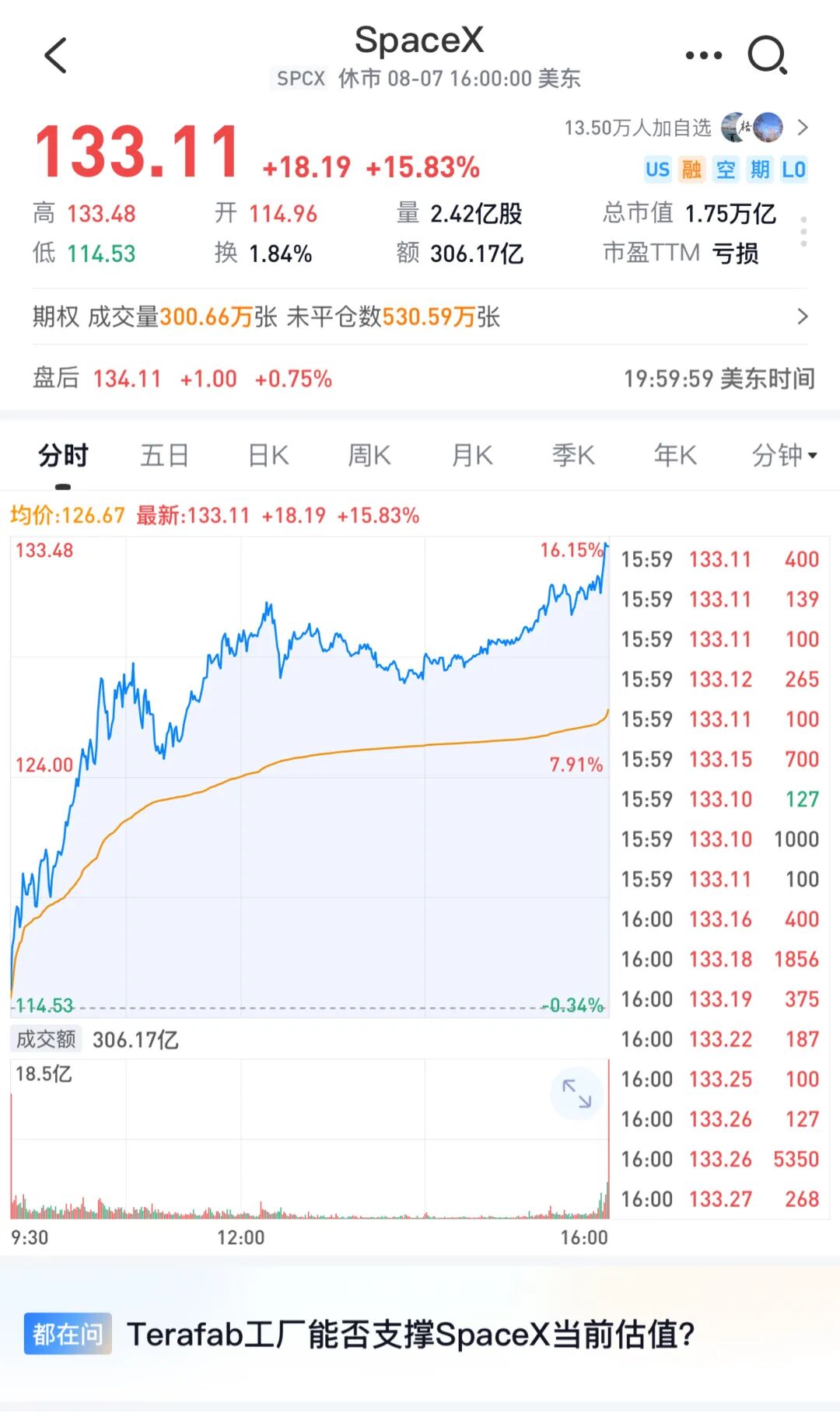The width and height of the screenshot is (840, 1417).
Task: Switch to the 日K chart tab
Action: (268, 455)
